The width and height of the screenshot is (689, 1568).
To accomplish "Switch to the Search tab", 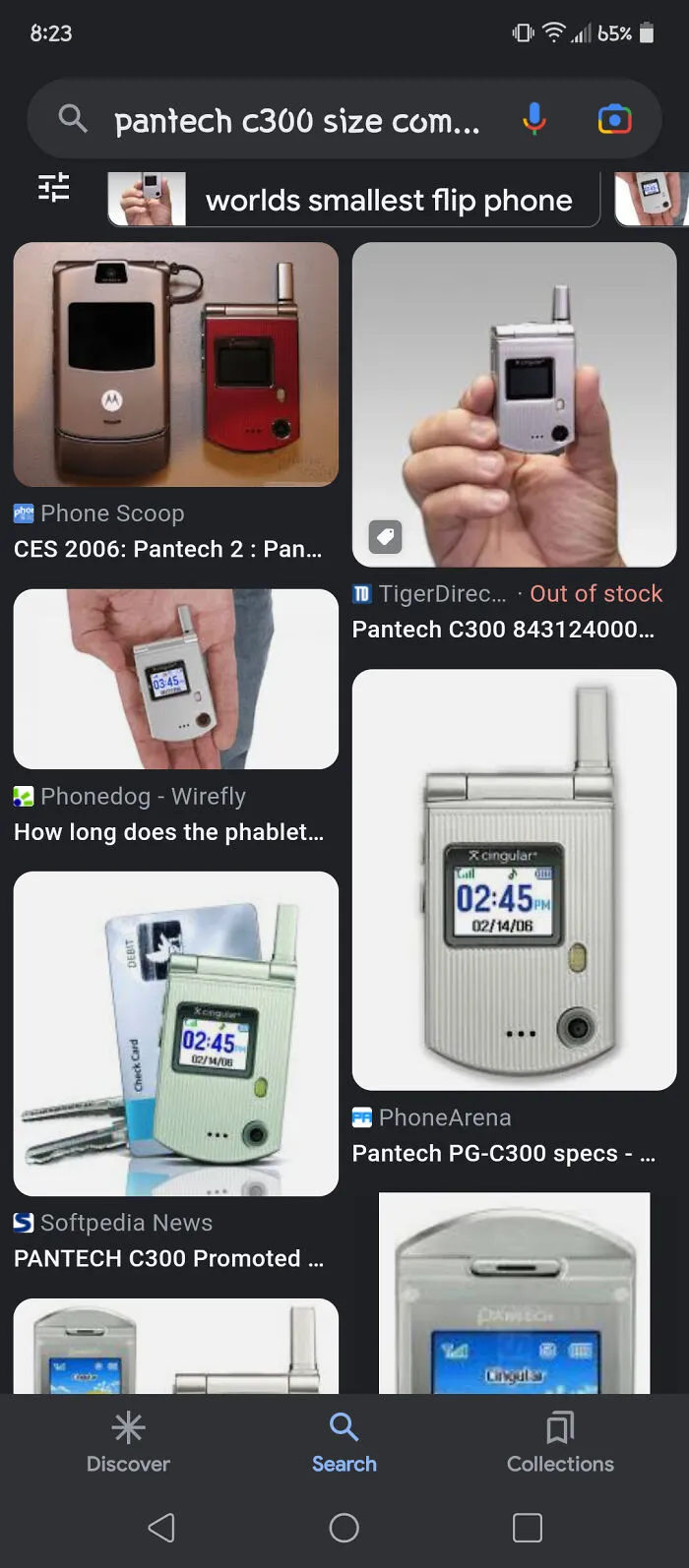I will click(344, 1443).
